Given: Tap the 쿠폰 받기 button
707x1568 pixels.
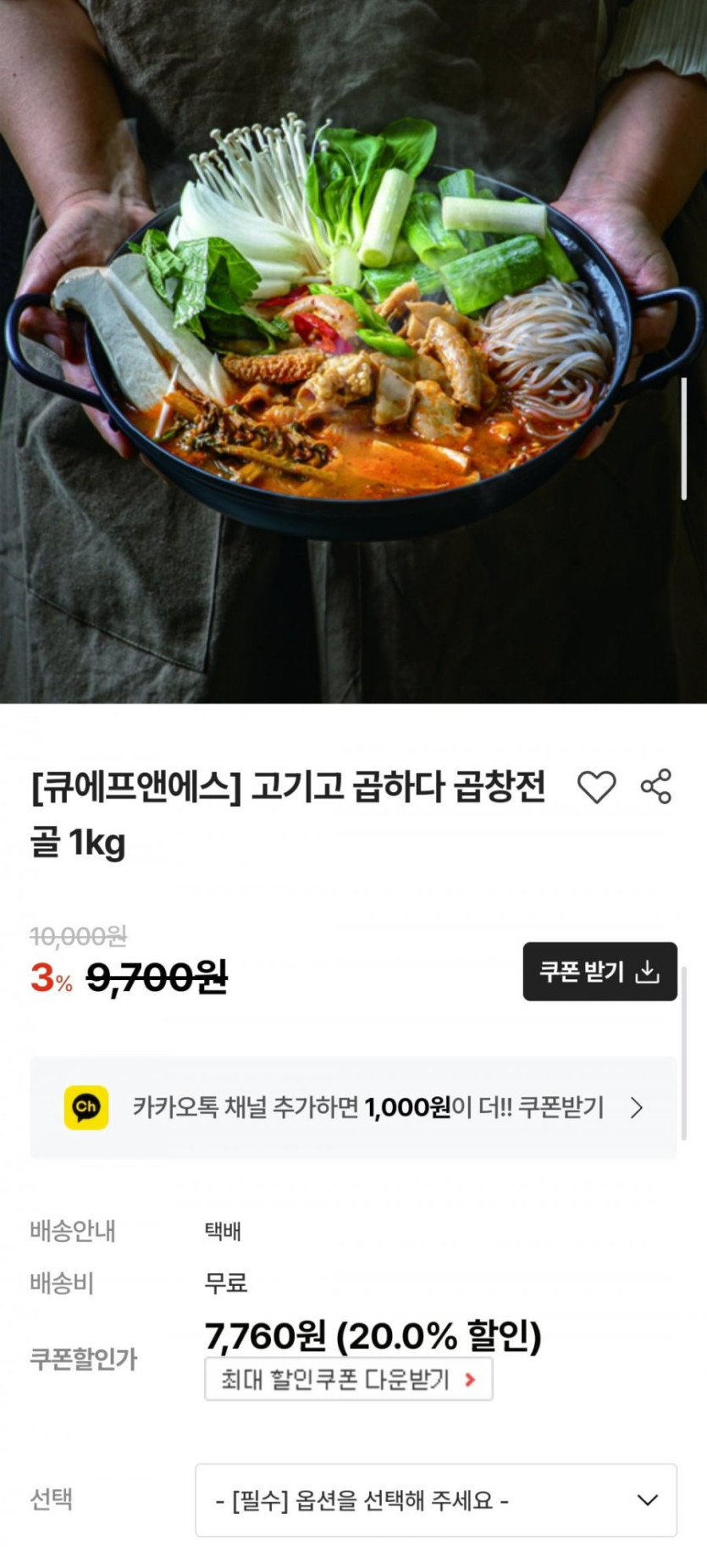Looking at the screenshot, I should click(599, 972).
